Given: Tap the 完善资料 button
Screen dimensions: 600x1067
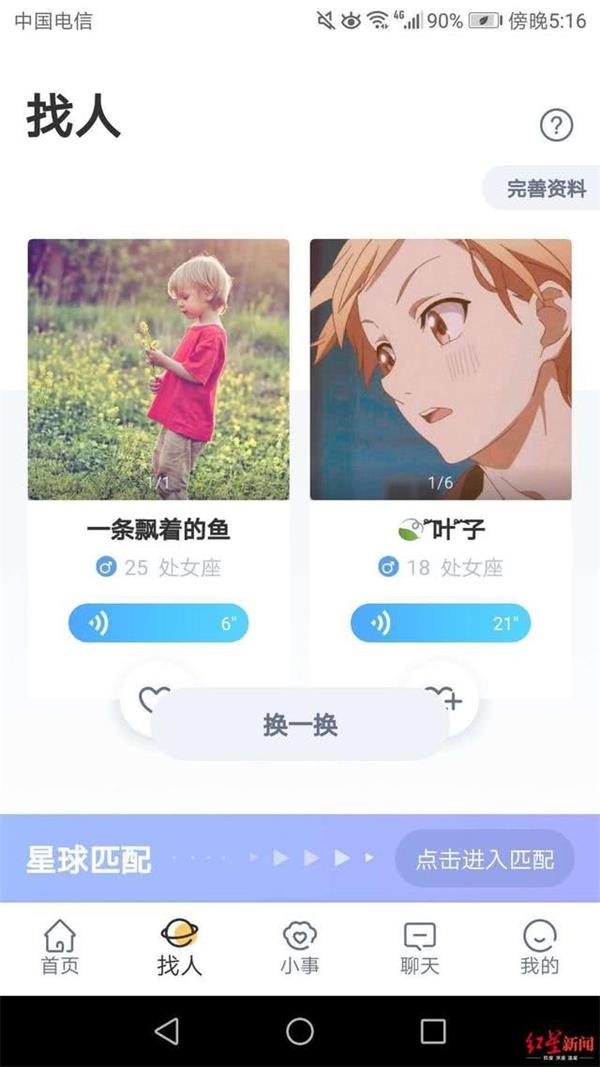Looking at the screenshot, I should coord(545,189).
